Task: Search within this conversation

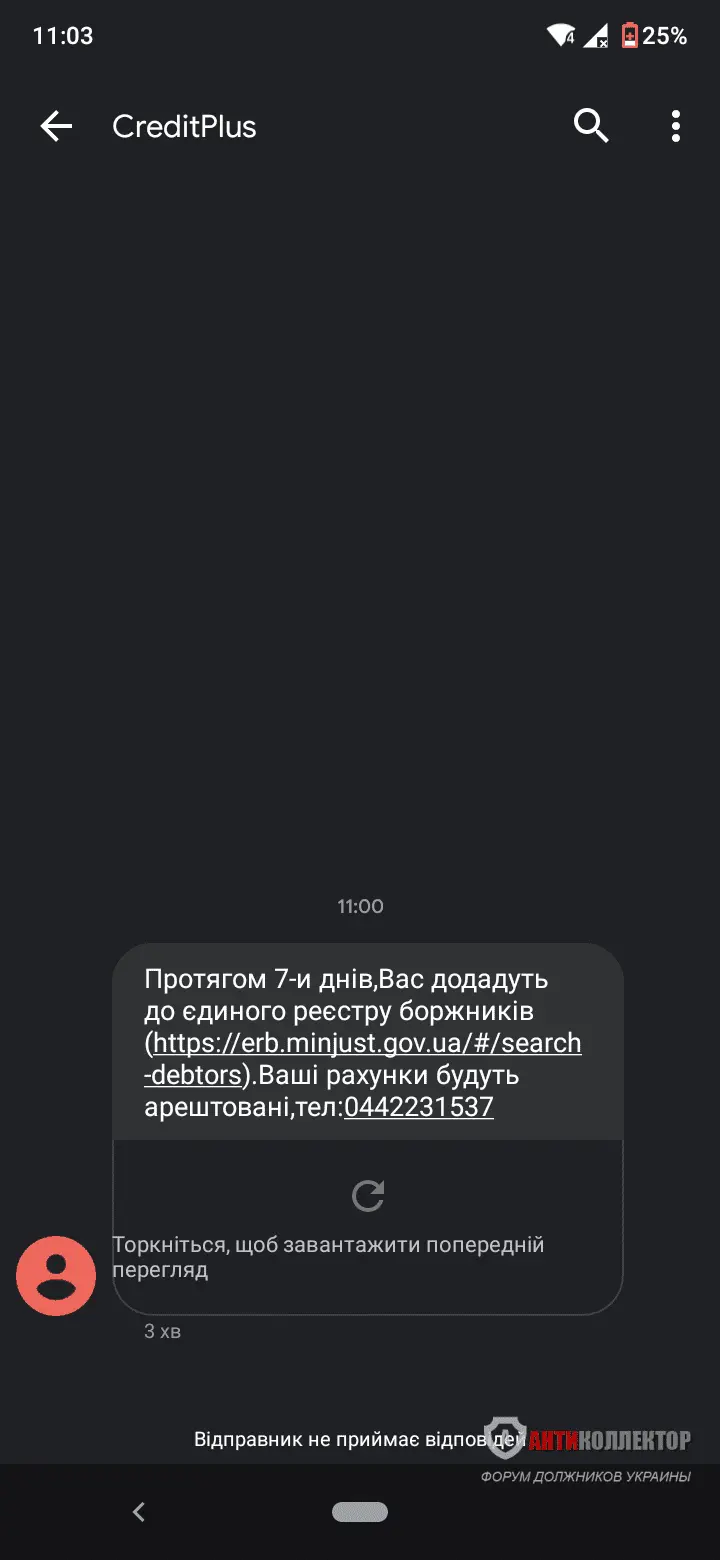Action: coord(591,126)
